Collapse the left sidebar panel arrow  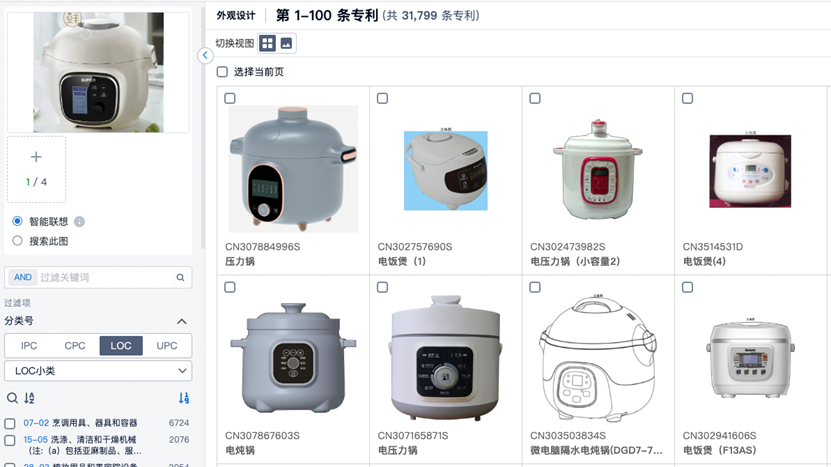pyautogui.click(x=205, y=56)
